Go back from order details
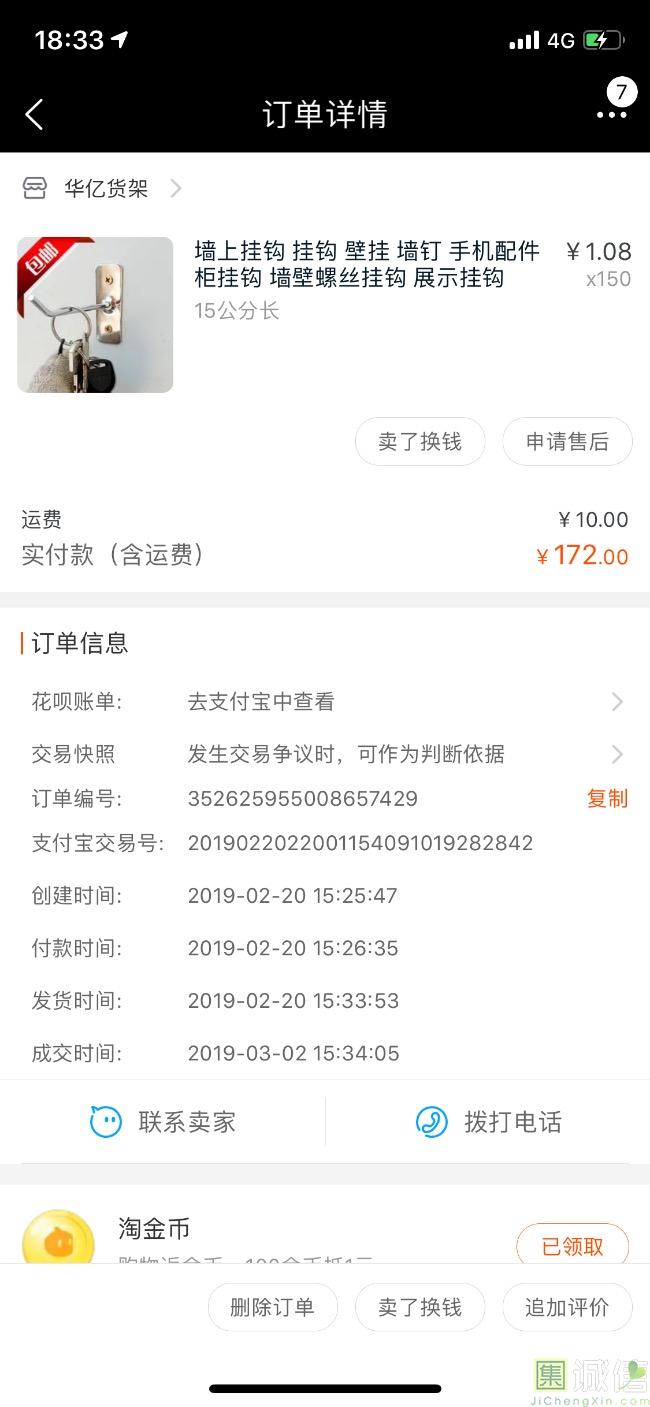 pos(34,115)
